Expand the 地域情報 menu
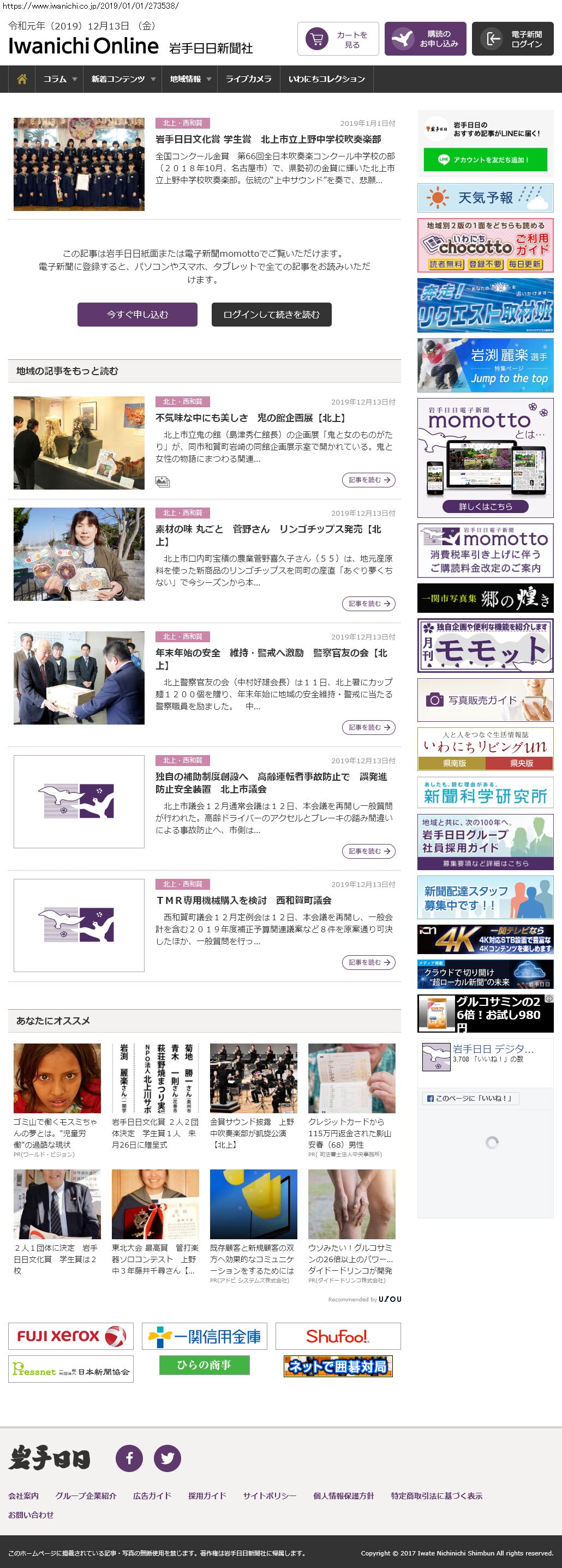Image resolution: width=562 pixels, height=1568 pixels. point(190,79)
